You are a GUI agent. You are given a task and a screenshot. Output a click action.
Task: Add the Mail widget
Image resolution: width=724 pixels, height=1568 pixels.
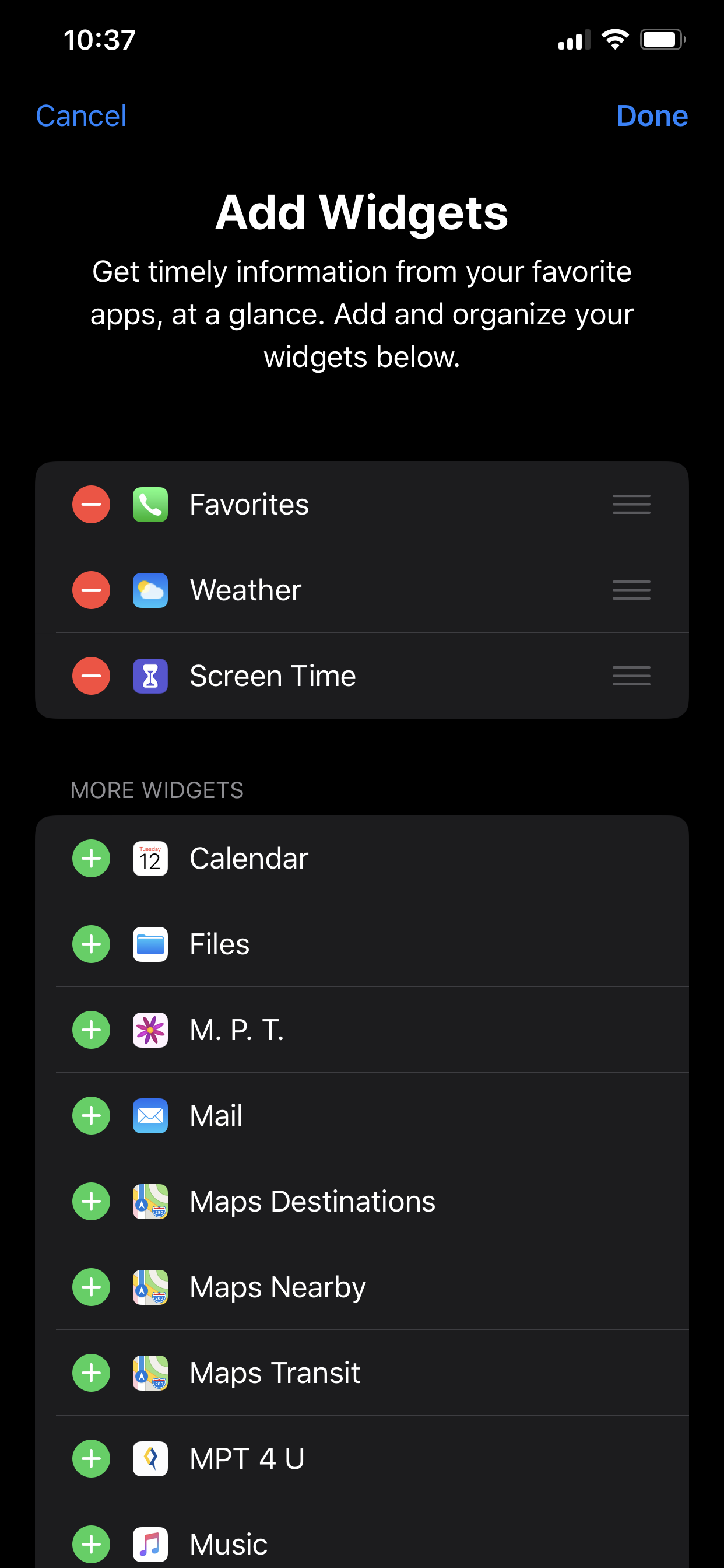pos(92,1116)
